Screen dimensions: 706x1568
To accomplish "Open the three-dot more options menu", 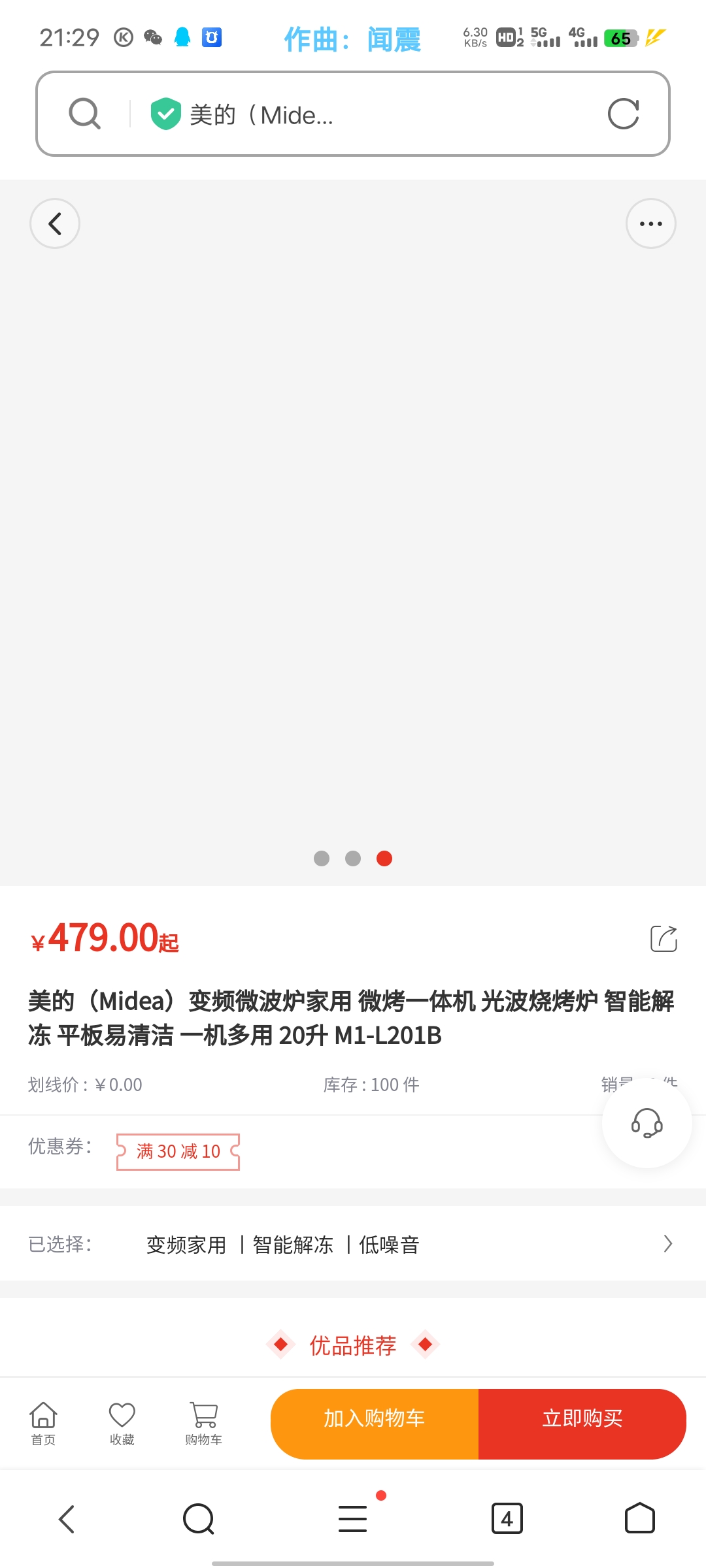I will 650,223.
